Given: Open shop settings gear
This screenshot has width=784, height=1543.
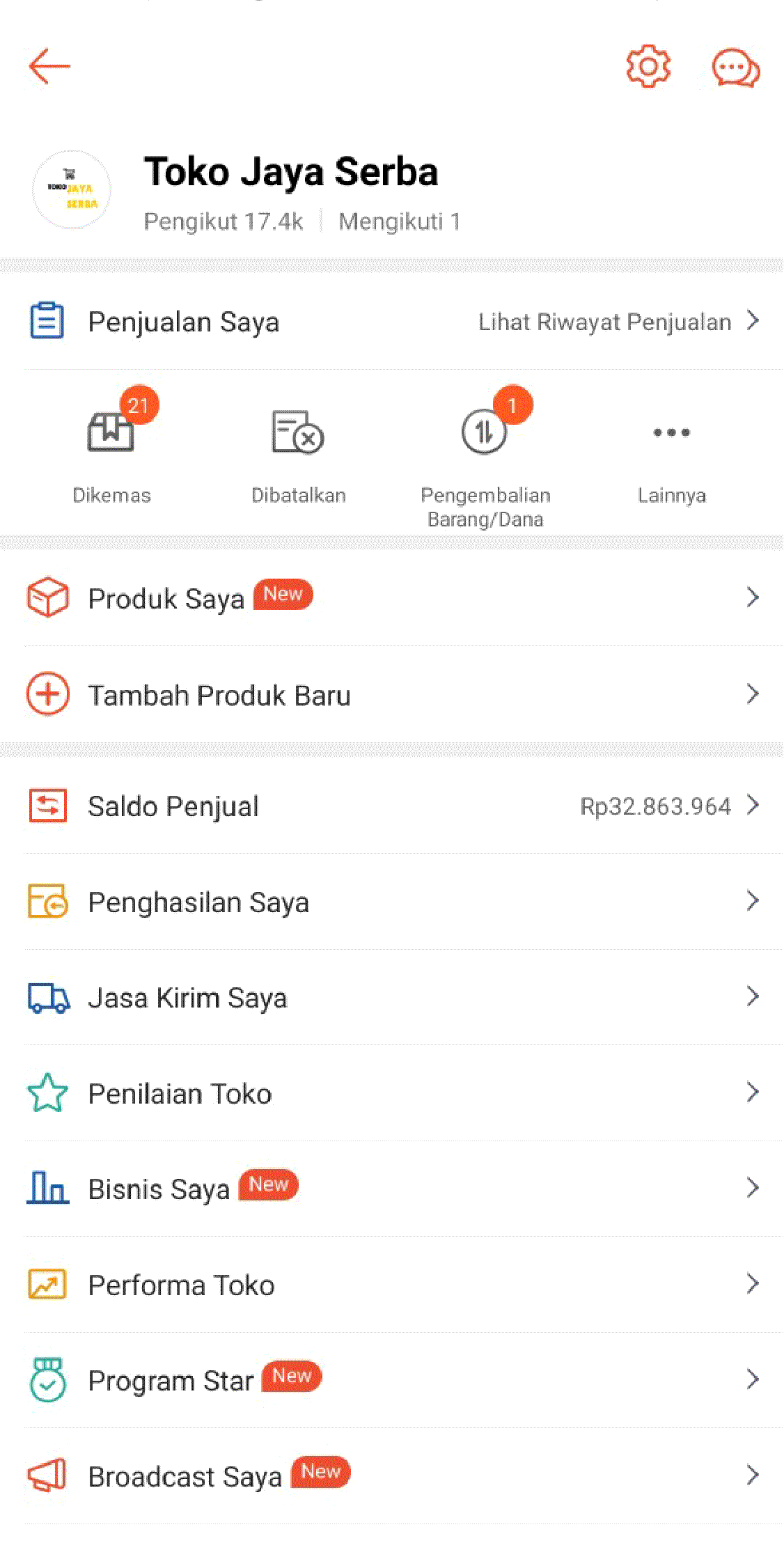Looking at the screenshot, I should pyautogui.click(x=648, y=67).
